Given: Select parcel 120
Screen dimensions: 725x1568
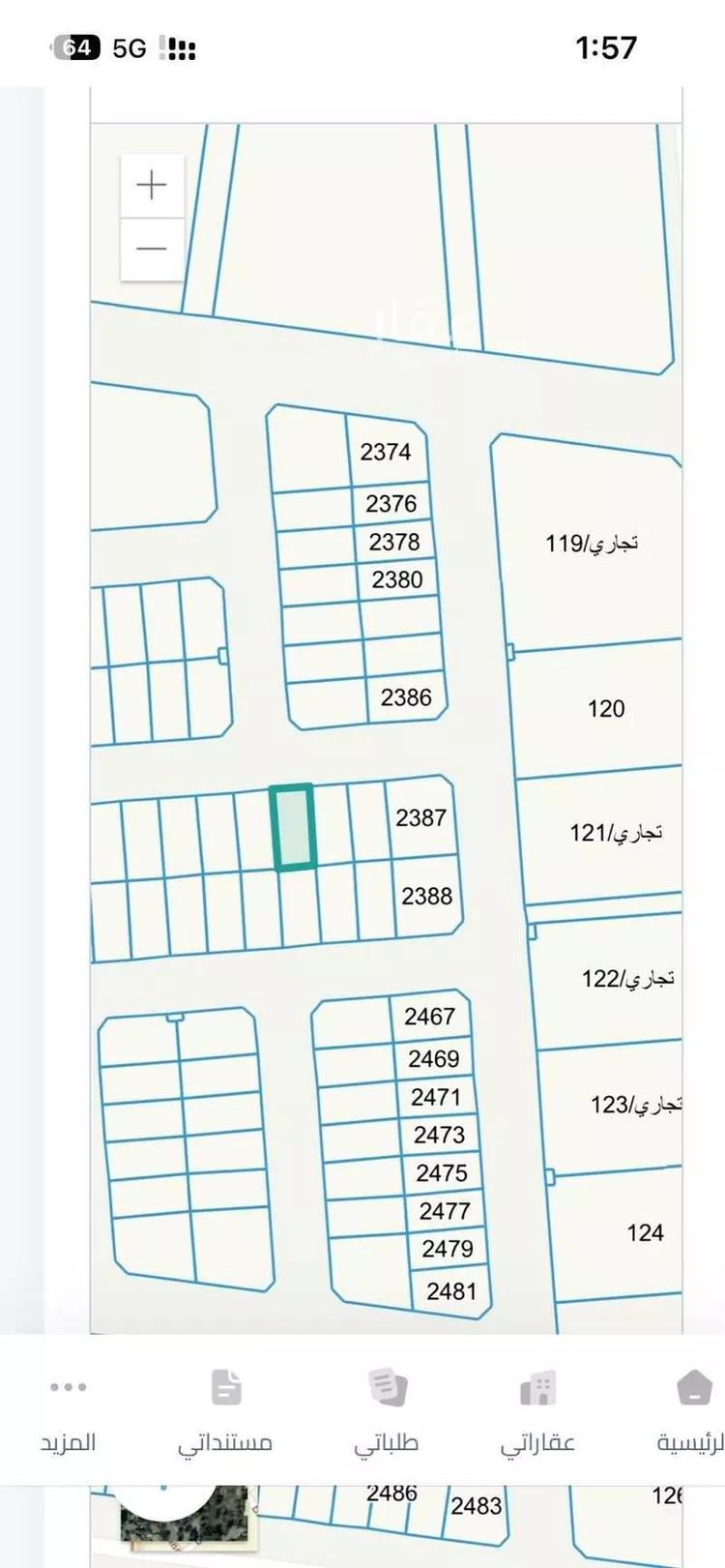Looking at the screenshot, I should 606,708.
